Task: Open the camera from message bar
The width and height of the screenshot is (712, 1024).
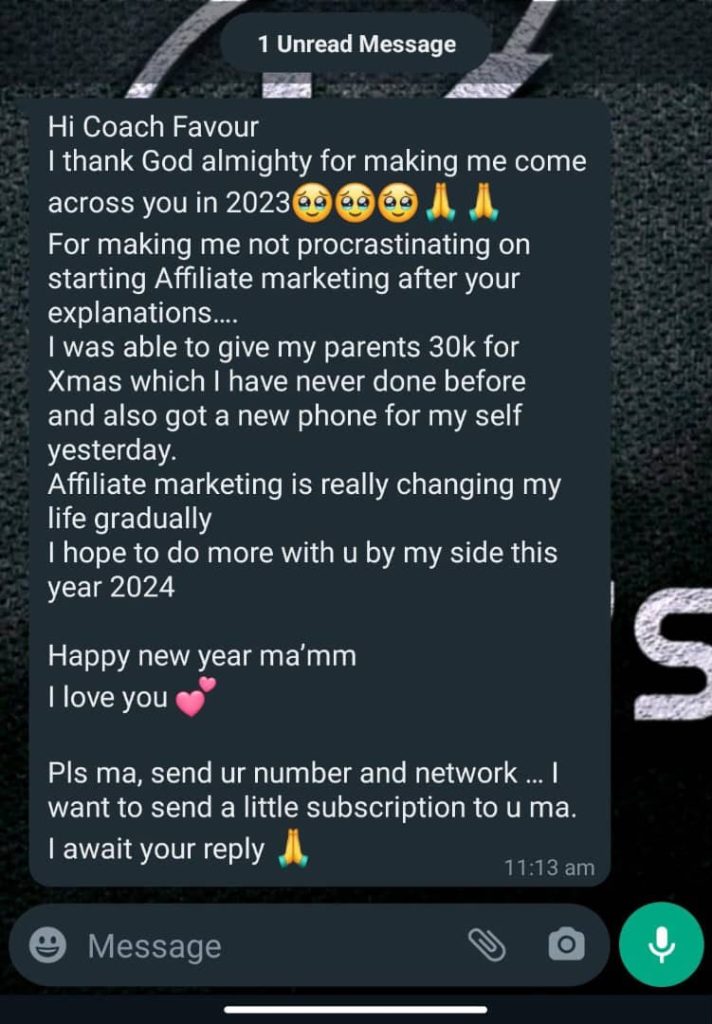Action: pyautogui.click(x=566, y=944)
